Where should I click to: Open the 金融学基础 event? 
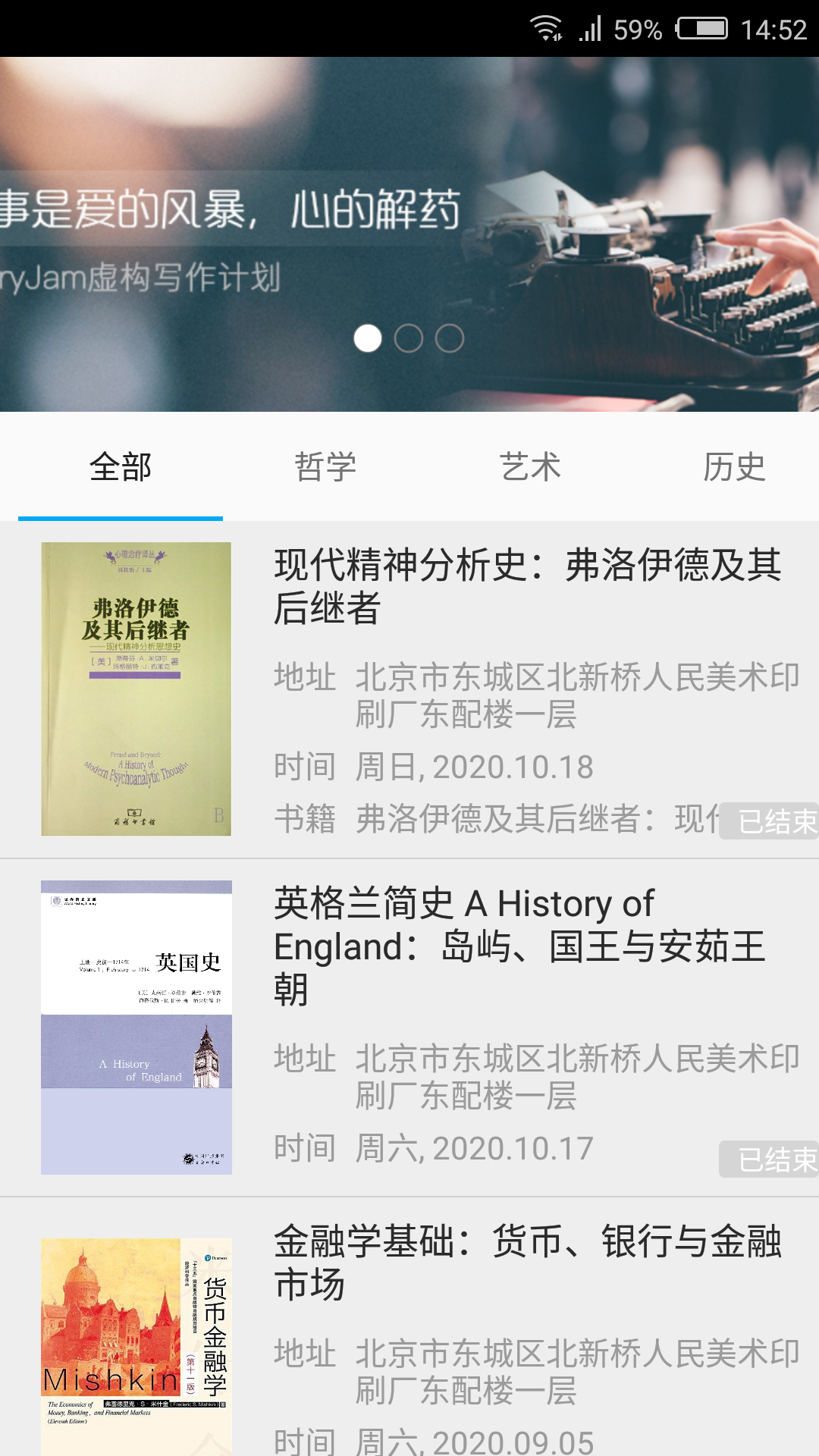pyautogui.click(x=526, y=1262)
